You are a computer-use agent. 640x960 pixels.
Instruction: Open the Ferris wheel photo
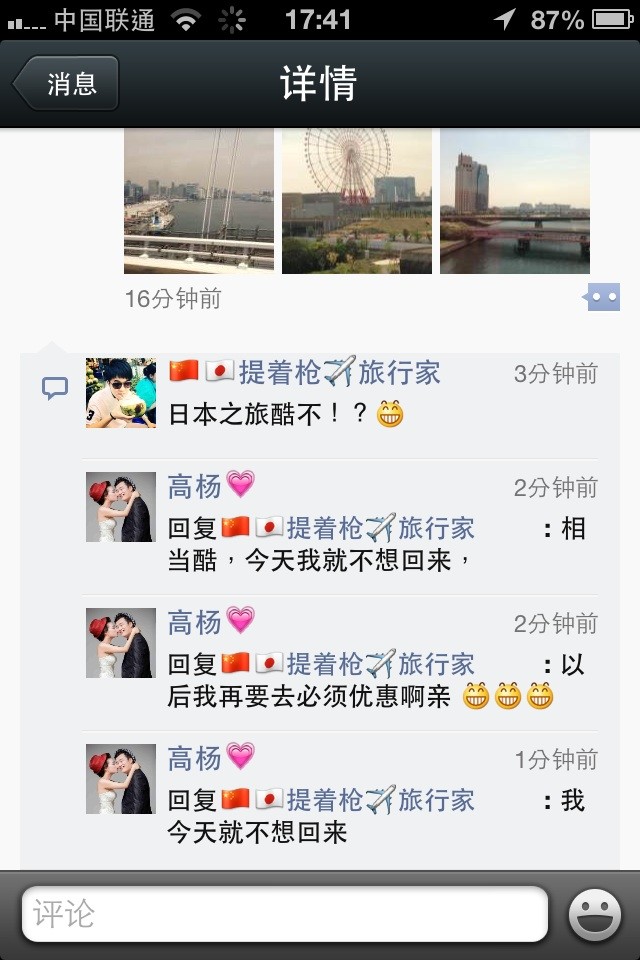click(357, 201)
